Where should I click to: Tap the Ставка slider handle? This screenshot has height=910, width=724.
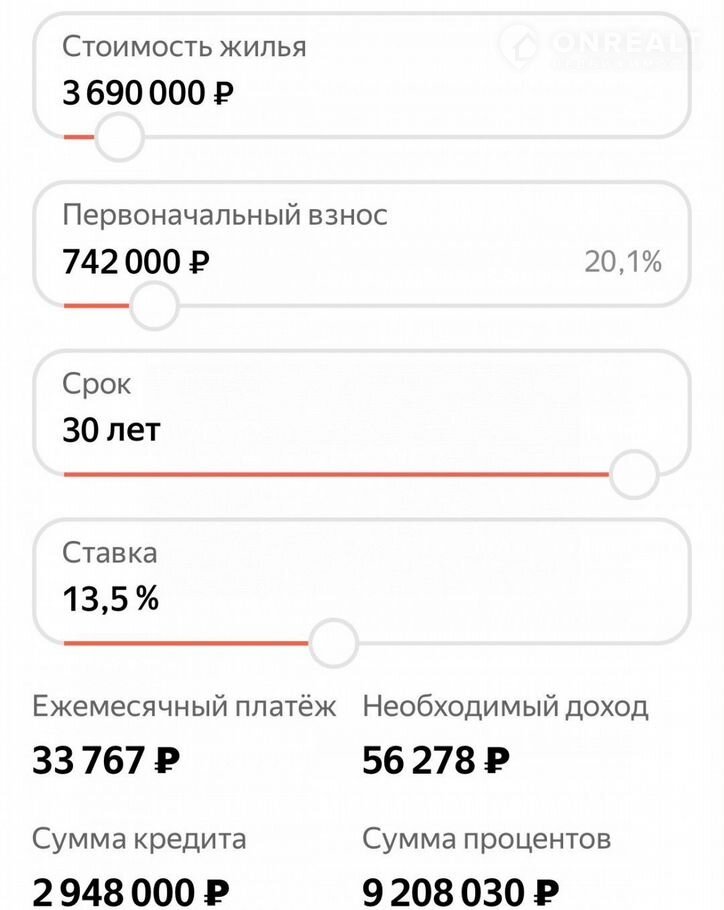pyautogui.click(x=332, y=643)
